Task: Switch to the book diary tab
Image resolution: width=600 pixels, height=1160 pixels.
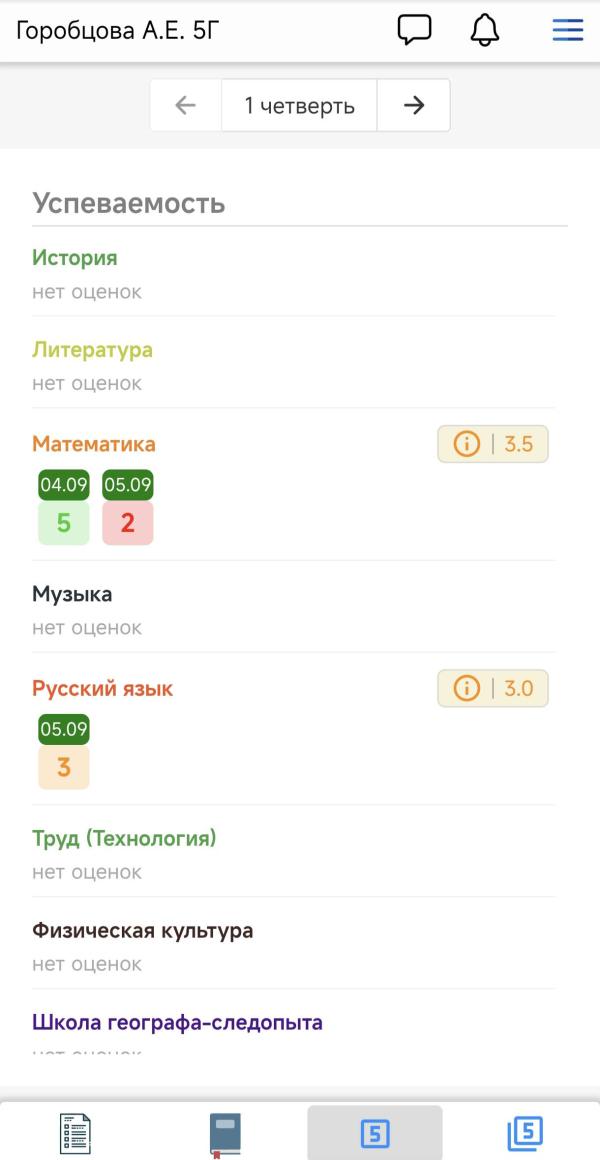Action: tap(225, 1133)
